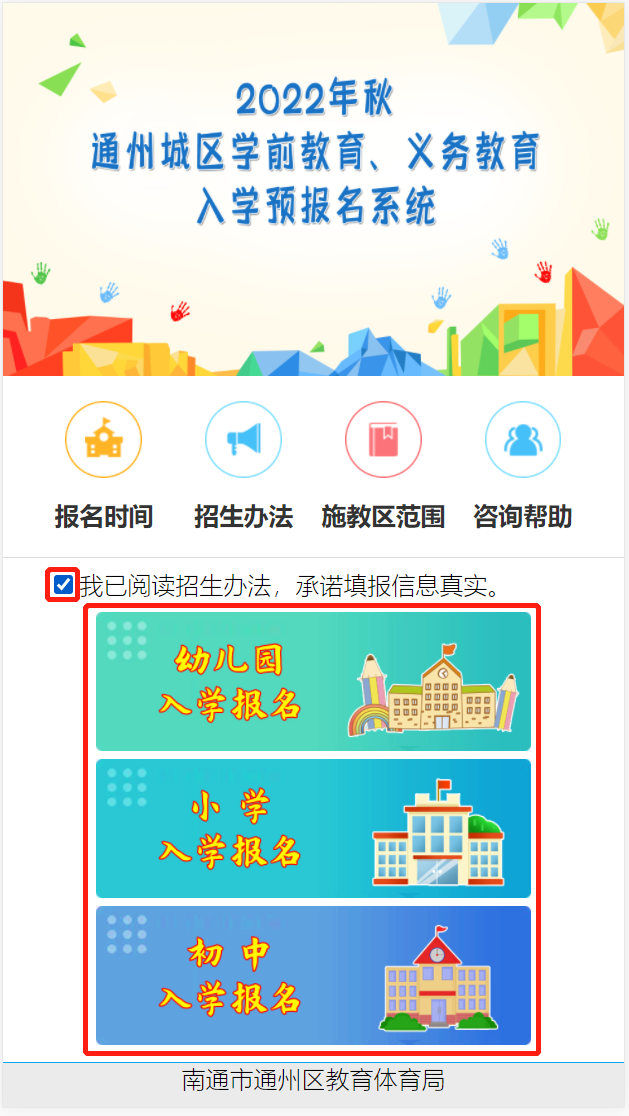Start 初中入学报名 middle school registration

(313, 975)
